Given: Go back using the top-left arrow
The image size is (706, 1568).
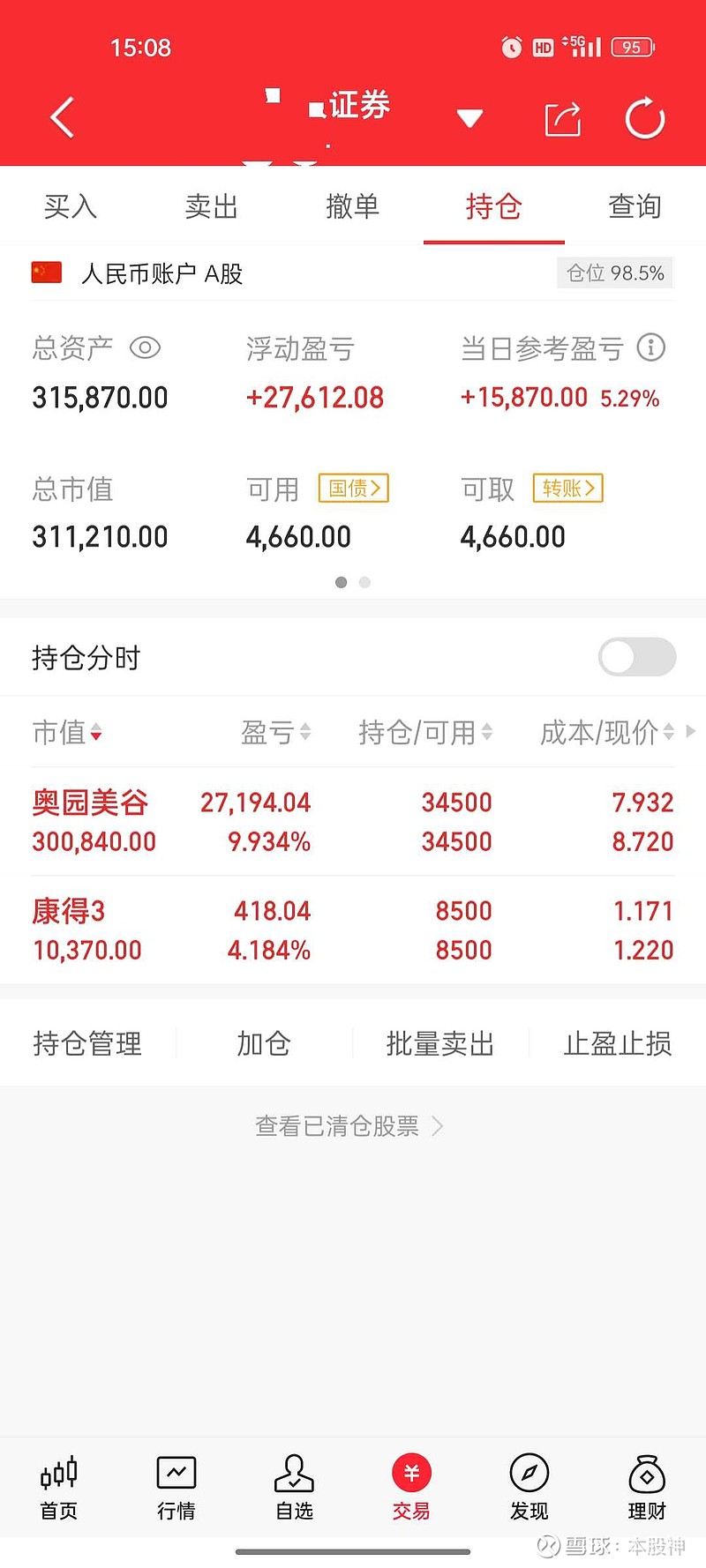Looking at the screenshot, I should pyautogui.click(x=62, y=117).
